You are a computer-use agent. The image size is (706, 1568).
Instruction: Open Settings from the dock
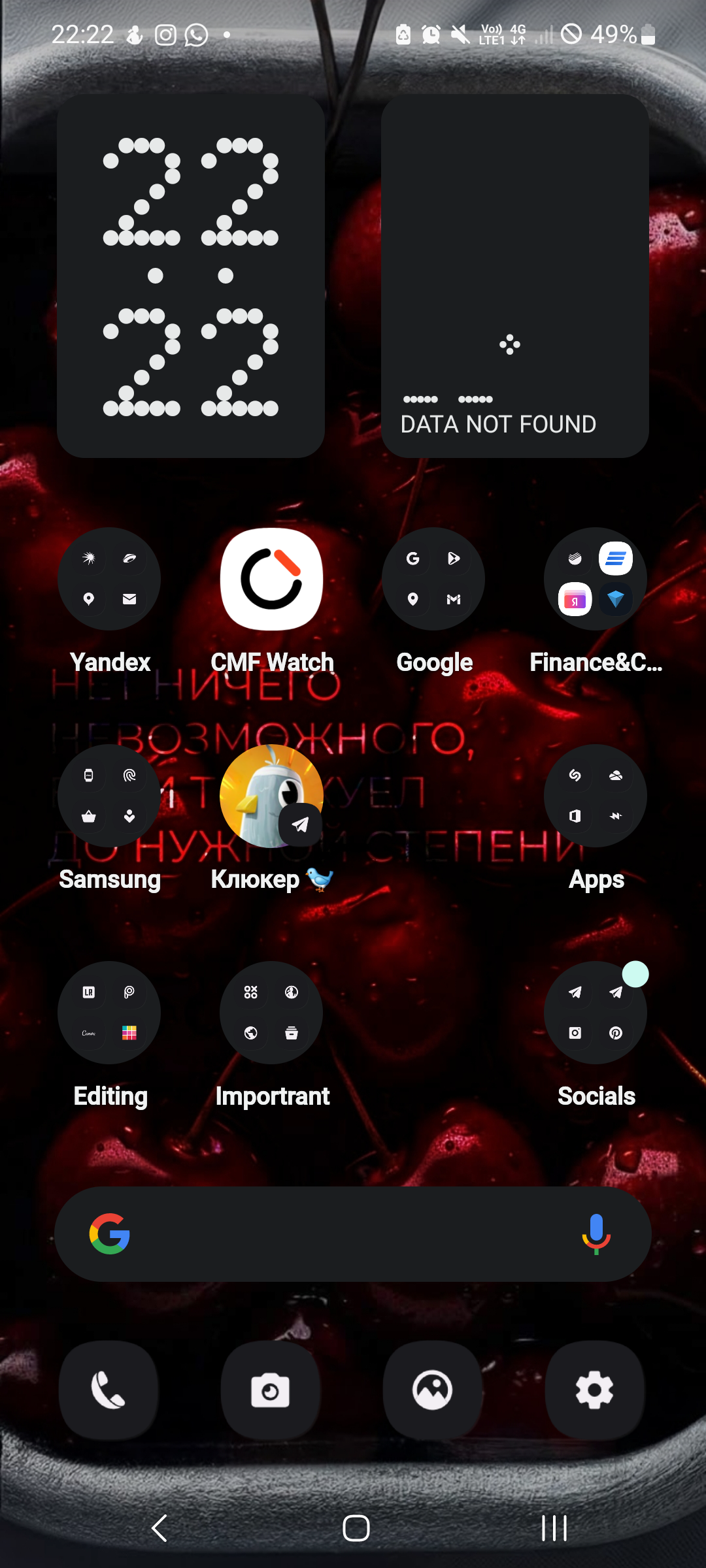(595, 1390)
